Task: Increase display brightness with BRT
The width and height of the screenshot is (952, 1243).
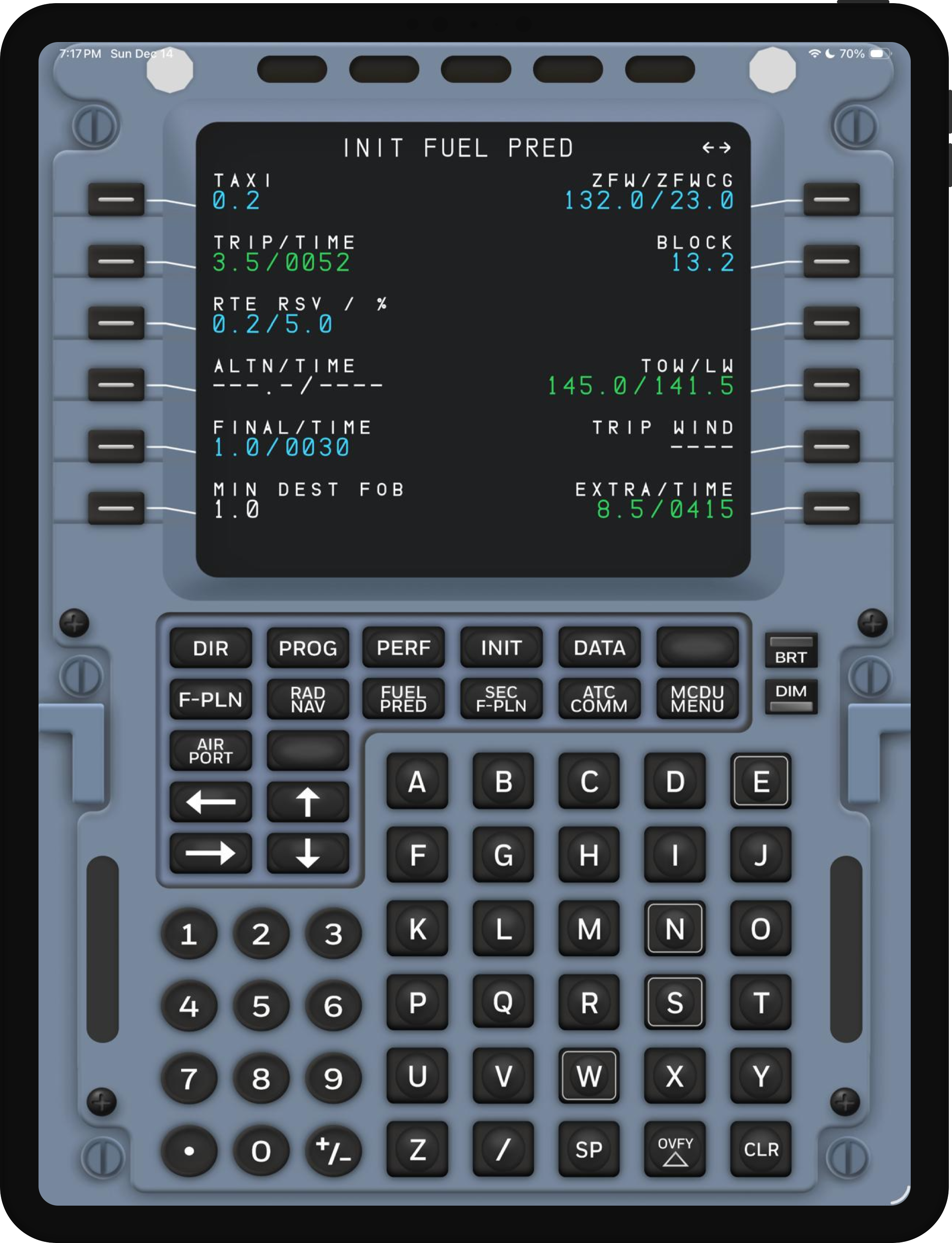Action: tap(790, 651)
